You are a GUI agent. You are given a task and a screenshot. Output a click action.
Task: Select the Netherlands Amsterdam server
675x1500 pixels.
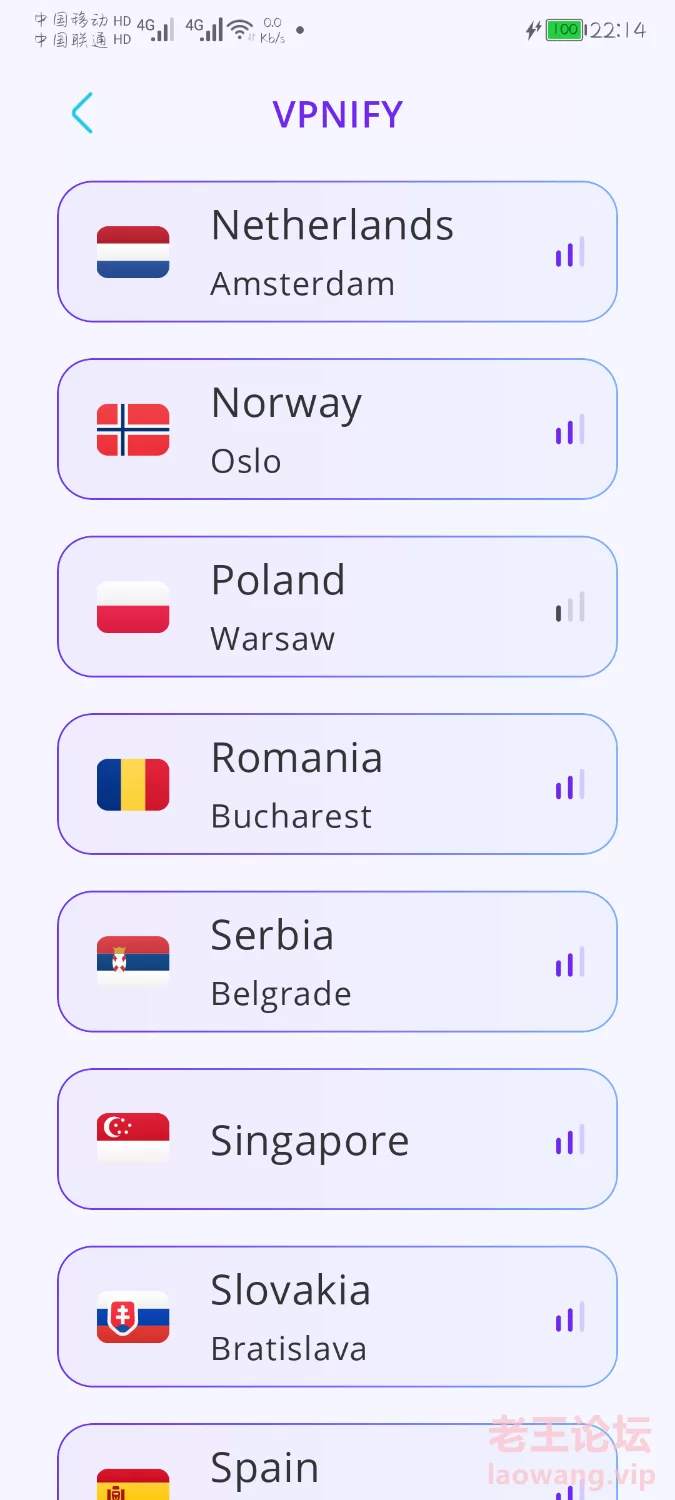pos(337,252)
